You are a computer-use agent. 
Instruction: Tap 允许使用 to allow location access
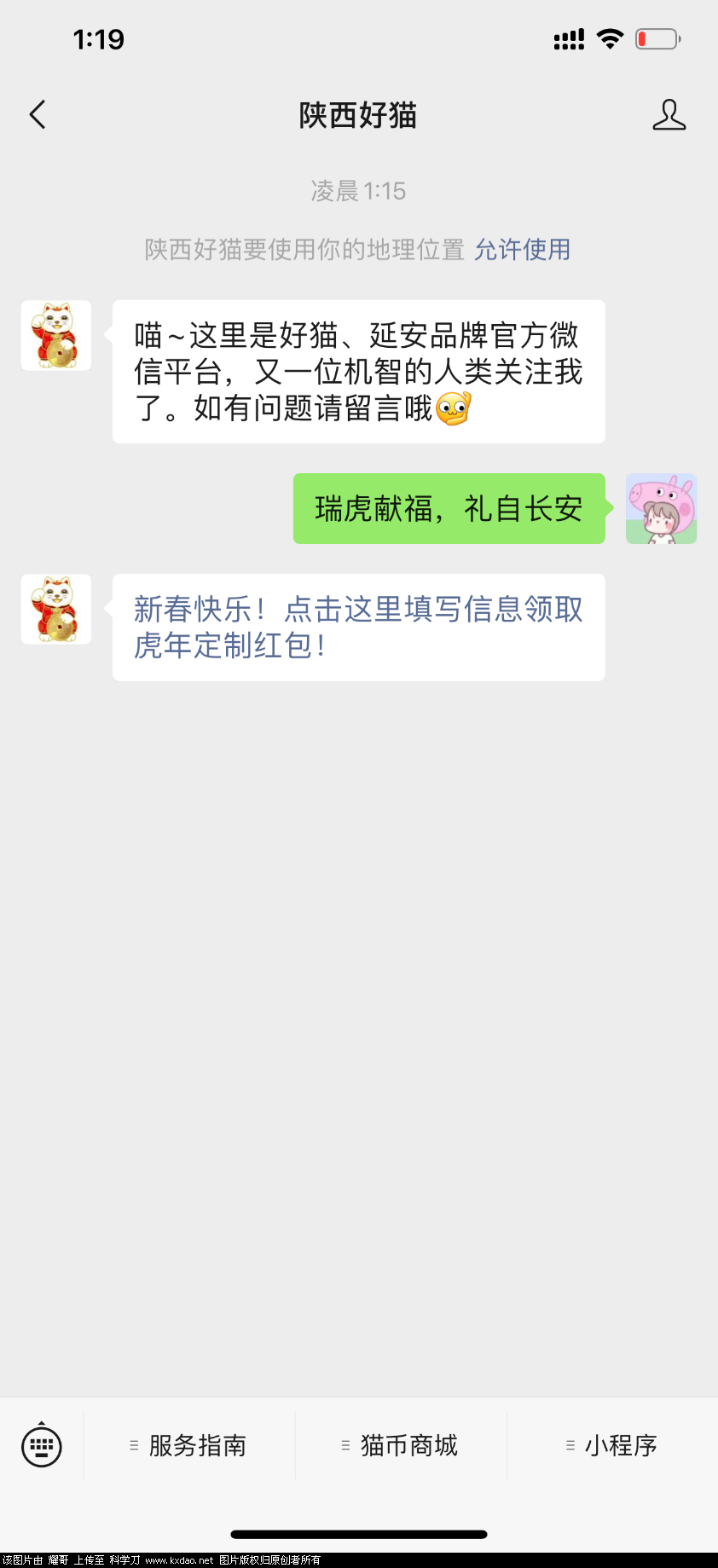[x=523, y=249]
